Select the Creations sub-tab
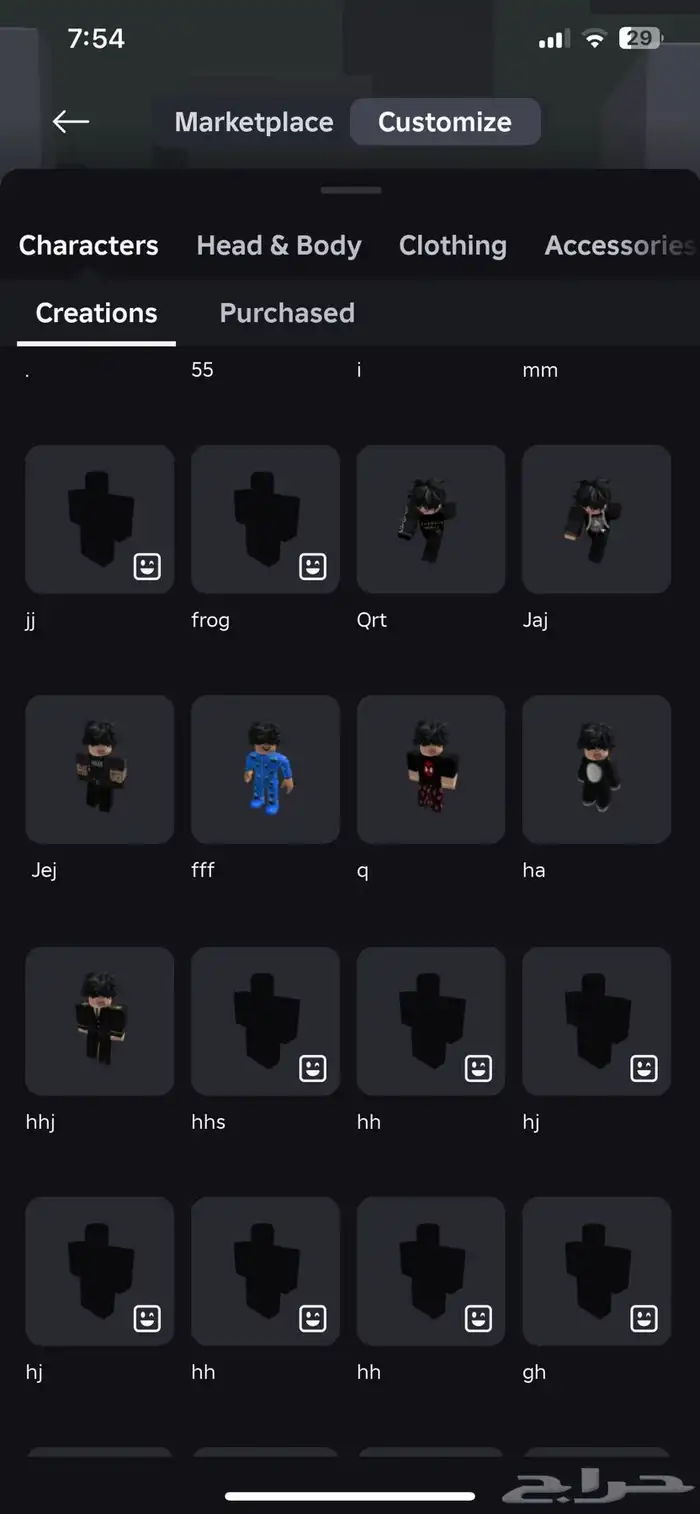 pos(96,313)
